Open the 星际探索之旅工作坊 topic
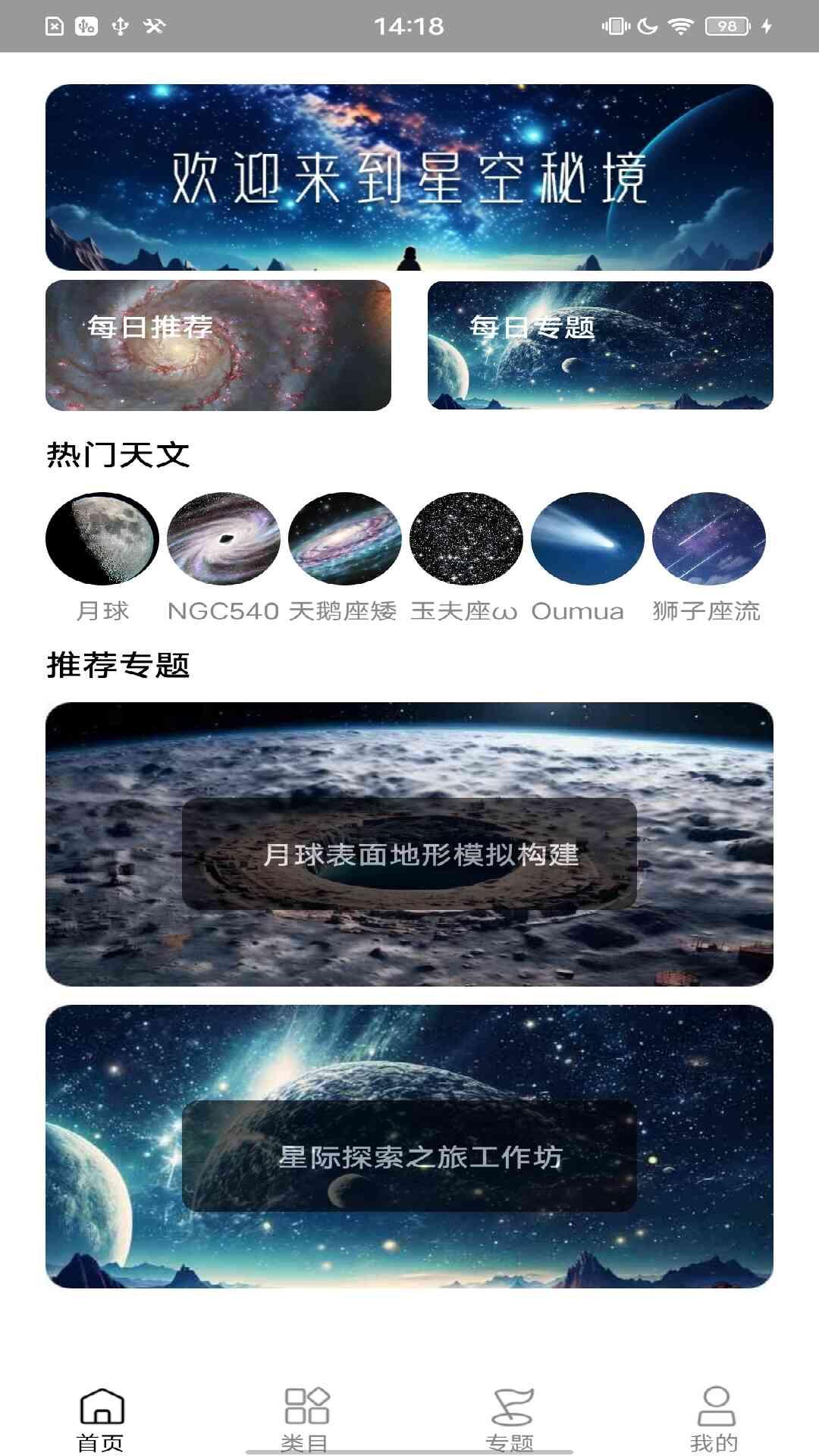 (x=409, y=1147)
